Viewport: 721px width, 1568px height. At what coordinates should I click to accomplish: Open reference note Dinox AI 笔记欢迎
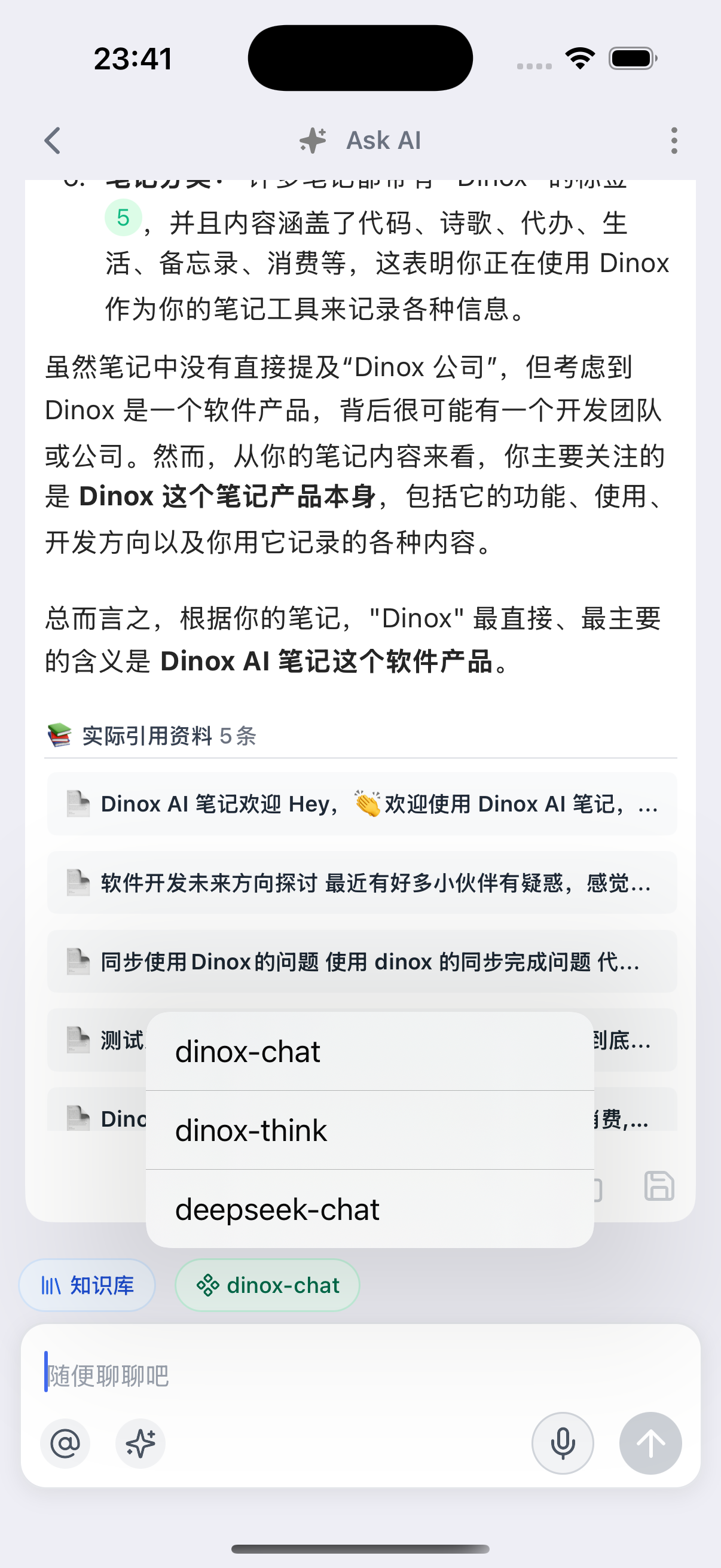point(362,804)
